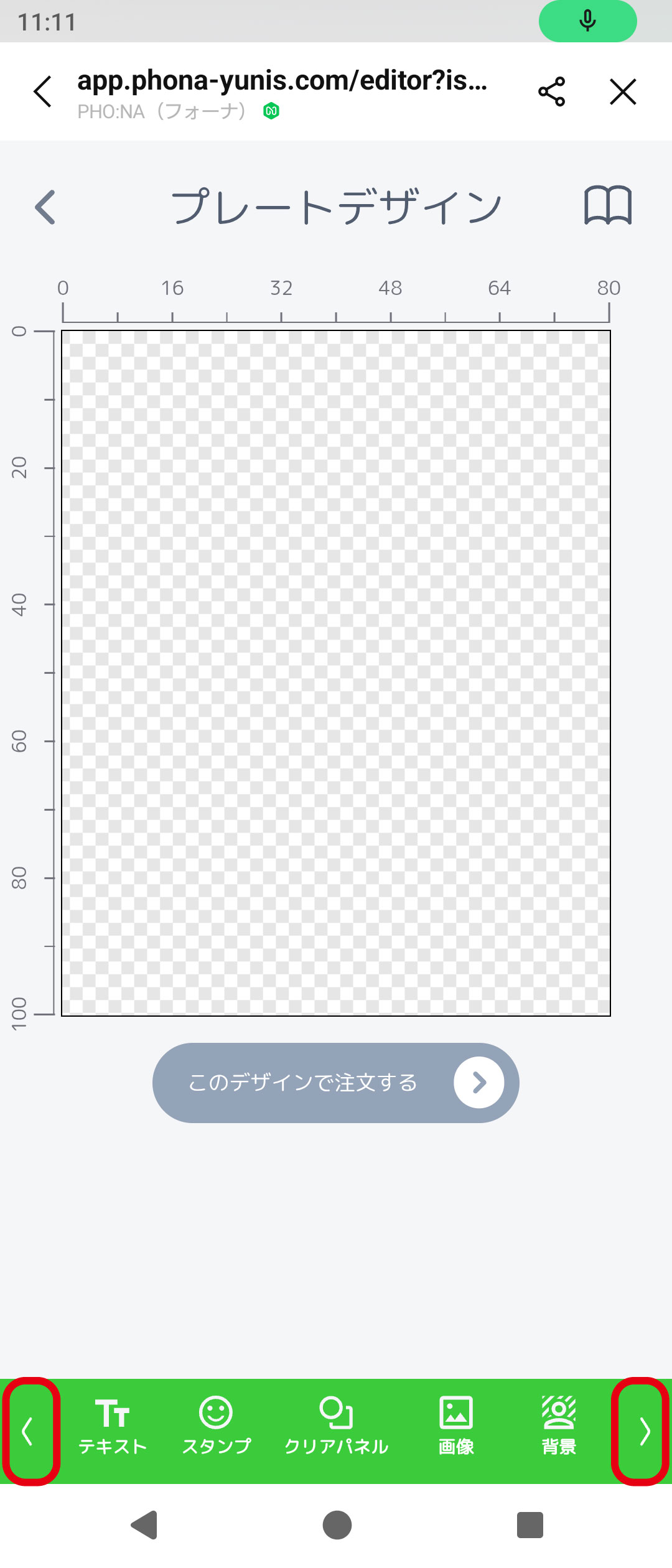
Task: Show previous tools with left arrow
Action: tap(29, 1431)
